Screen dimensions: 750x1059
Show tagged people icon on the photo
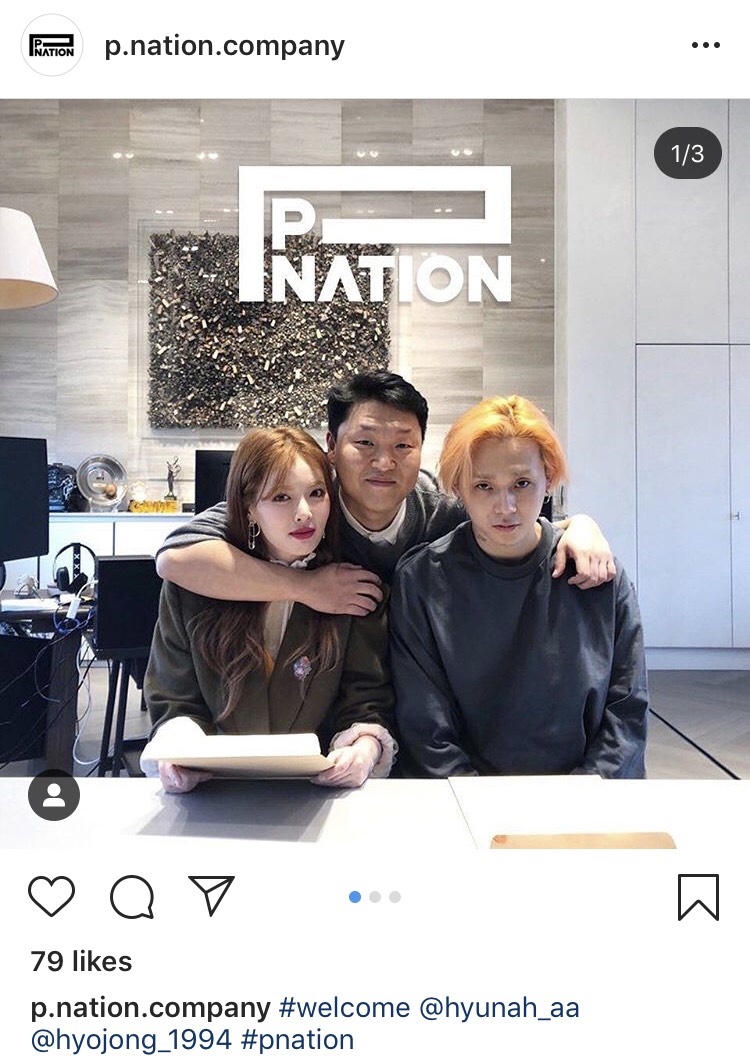click(54, 795)
